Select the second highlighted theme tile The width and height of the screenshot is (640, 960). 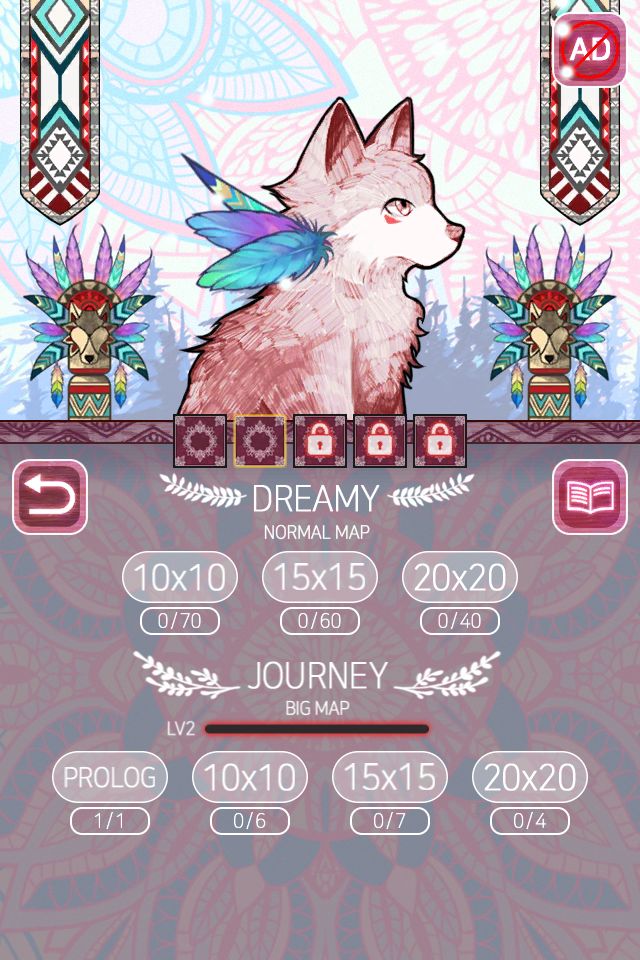coord(260,441)
